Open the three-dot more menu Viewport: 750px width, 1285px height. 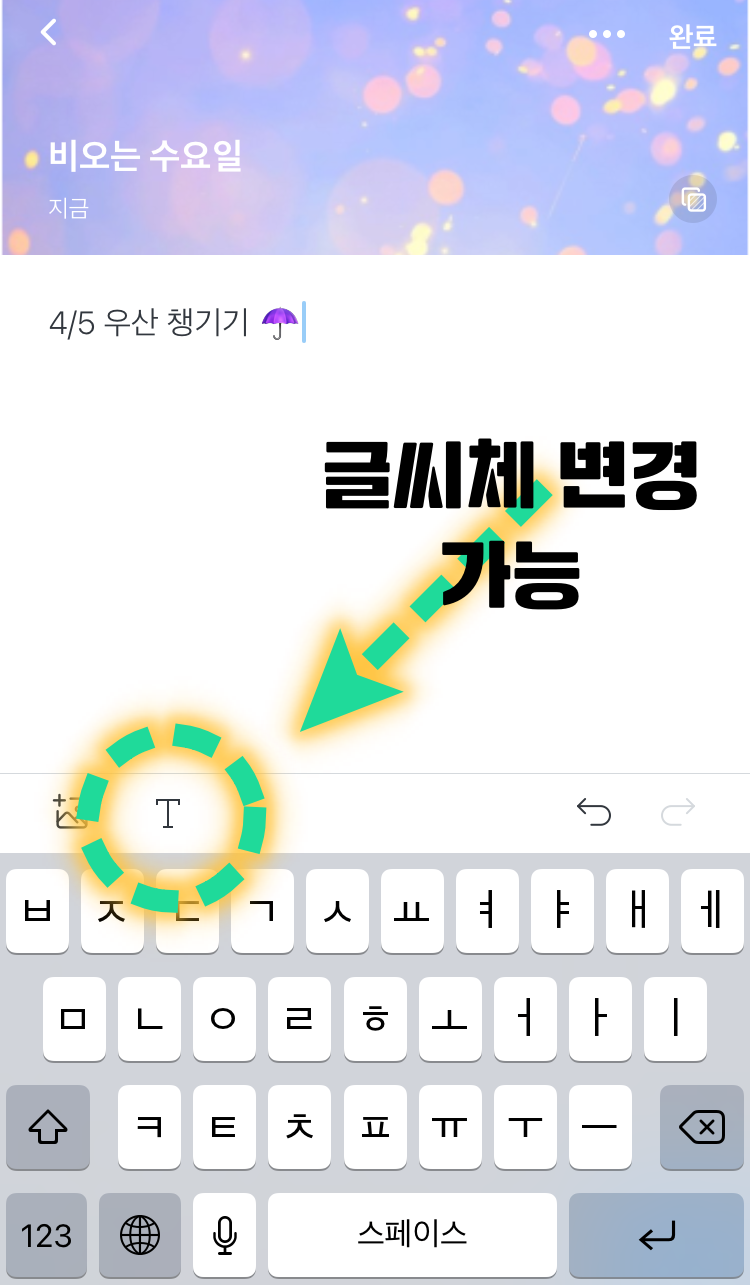tap(607, 34)
